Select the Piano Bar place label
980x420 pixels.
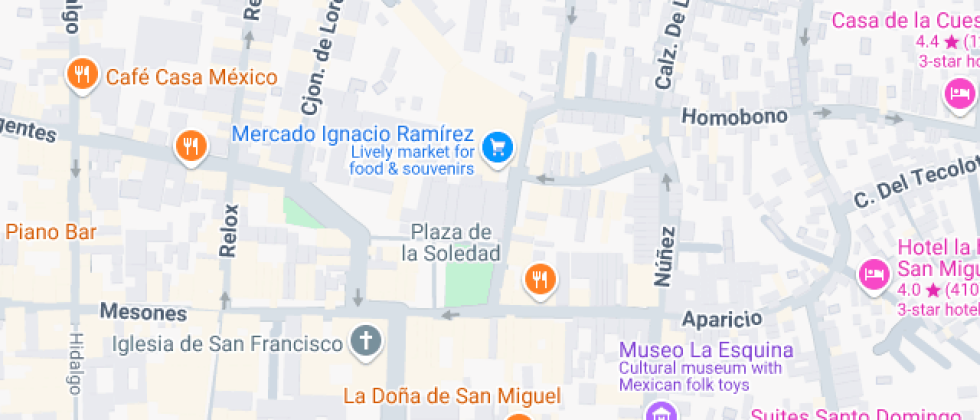point(51,232)
